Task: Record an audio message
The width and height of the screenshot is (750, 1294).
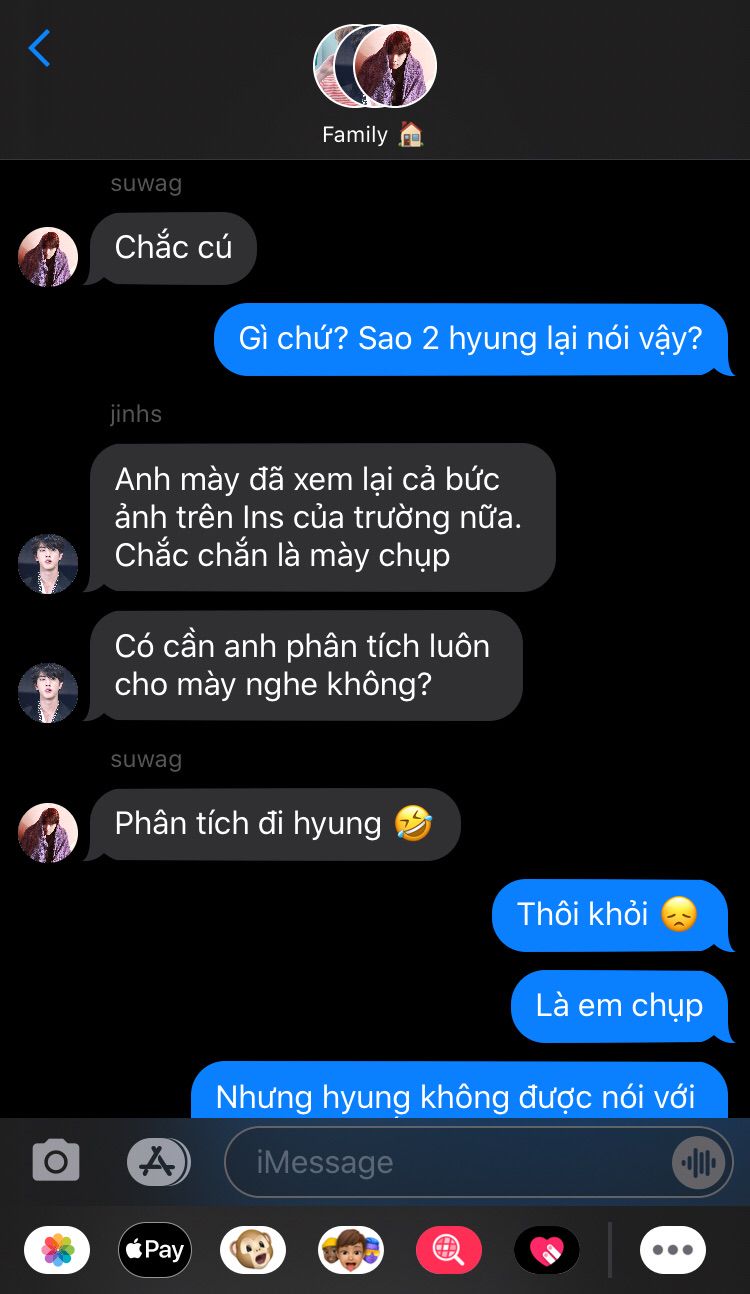Action: tap(698, 1162)
